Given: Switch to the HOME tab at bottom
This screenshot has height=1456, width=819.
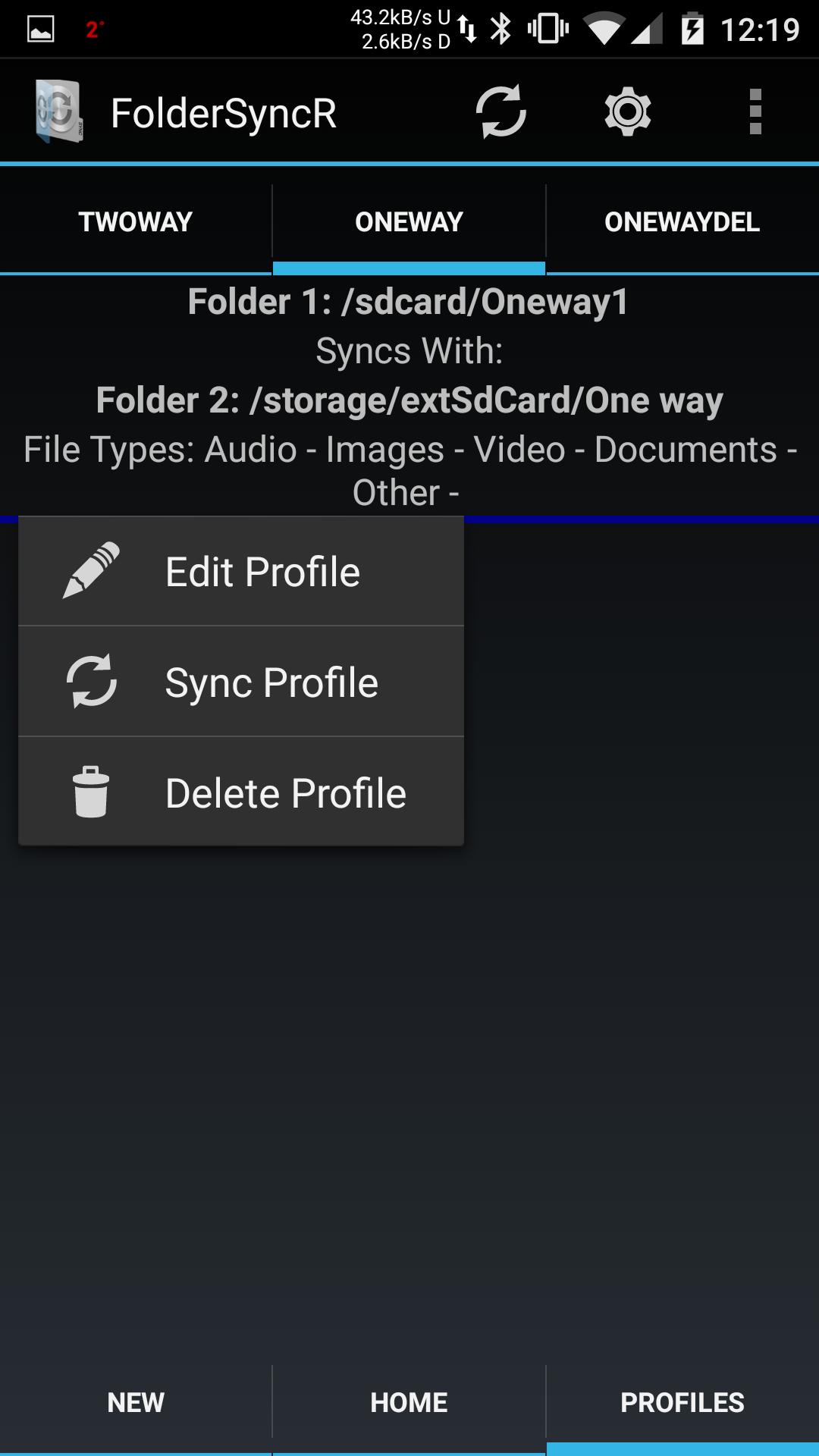Looking at the screenshot, I should 409,1401.
